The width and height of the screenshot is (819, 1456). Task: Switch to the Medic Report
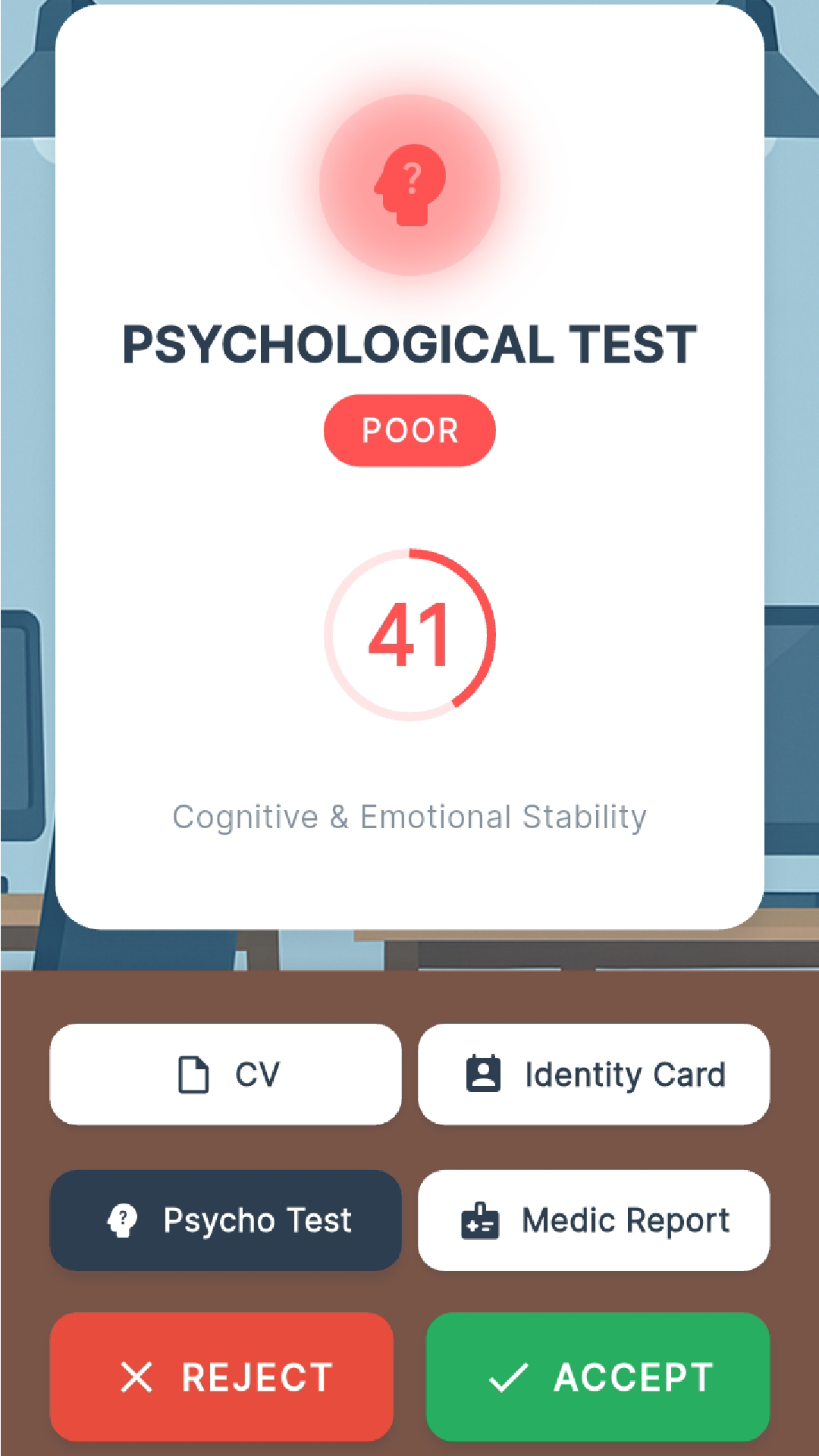594,1220
